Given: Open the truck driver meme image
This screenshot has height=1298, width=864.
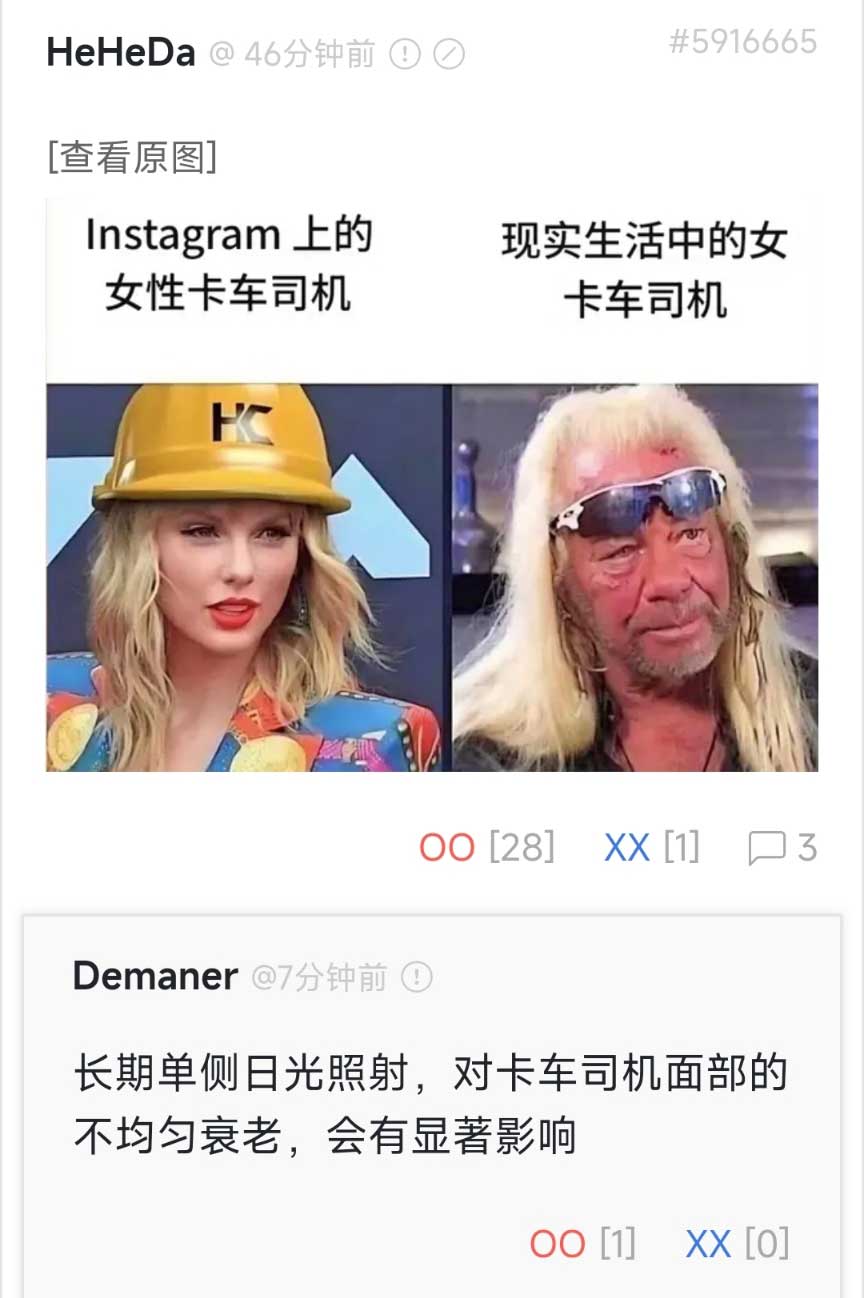Looking at the screenshot, I should pyautogui.click(x=432, y=484).
